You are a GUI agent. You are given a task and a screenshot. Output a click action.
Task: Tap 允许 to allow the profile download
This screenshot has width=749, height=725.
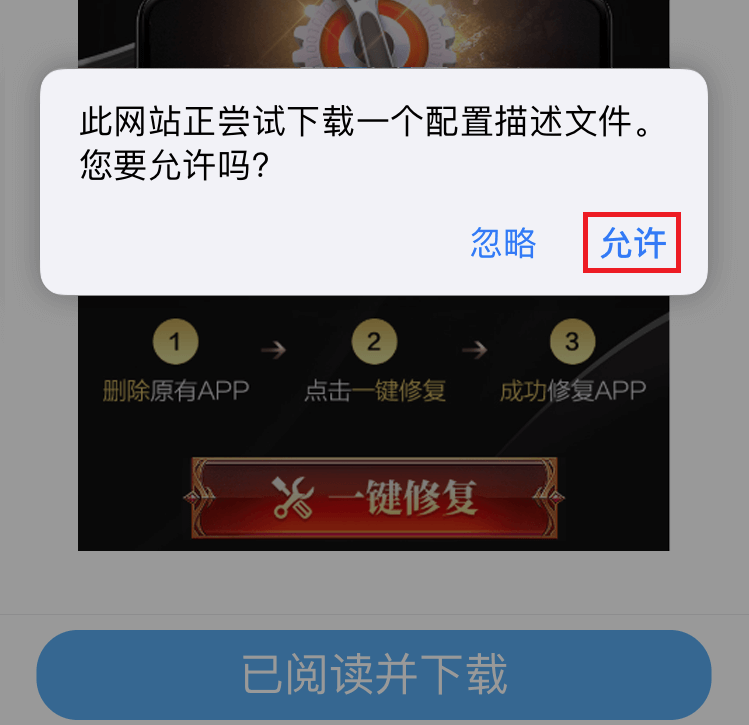(632, 243)
